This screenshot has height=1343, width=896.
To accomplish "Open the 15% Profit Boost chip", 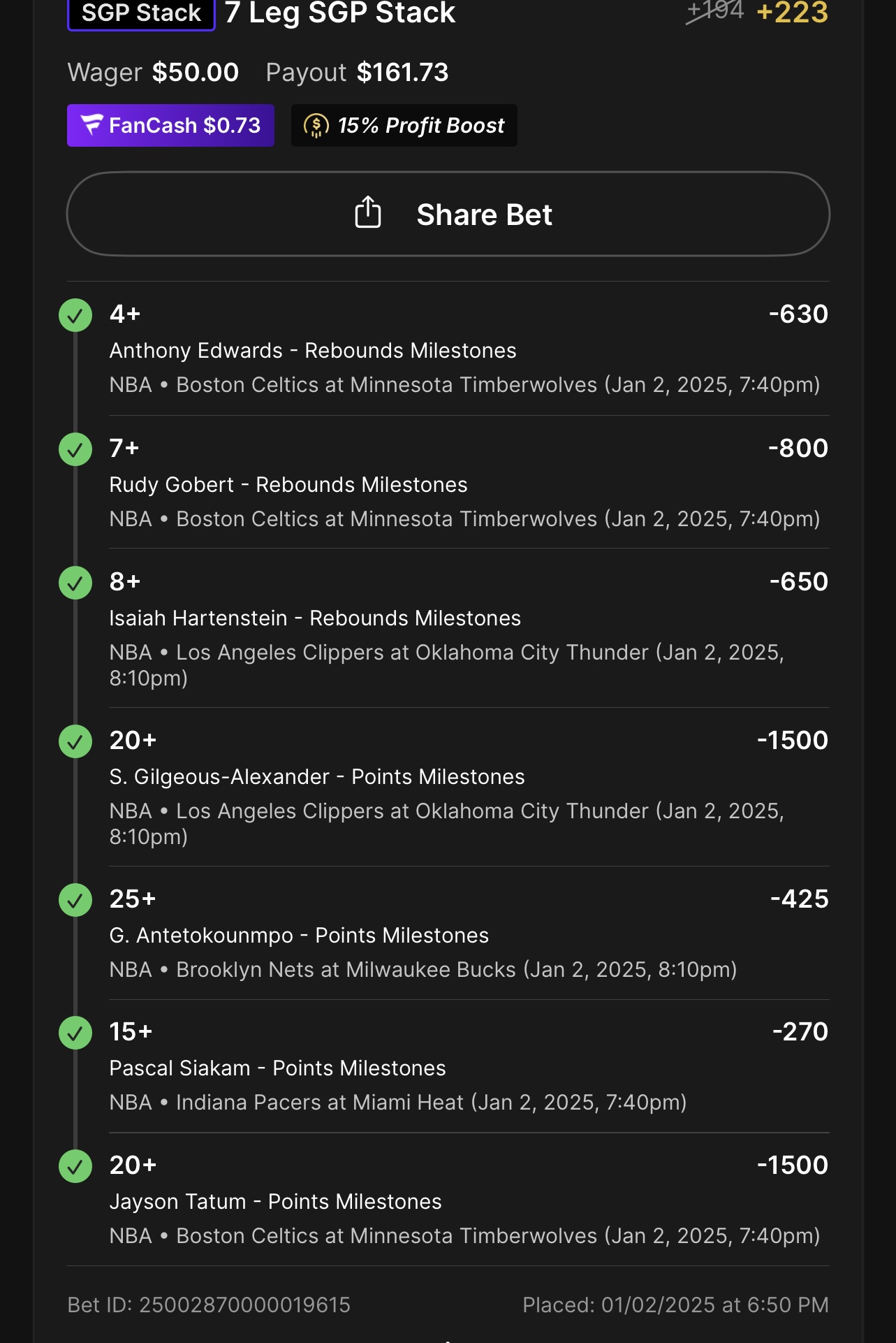I will [x=404, y=126].
